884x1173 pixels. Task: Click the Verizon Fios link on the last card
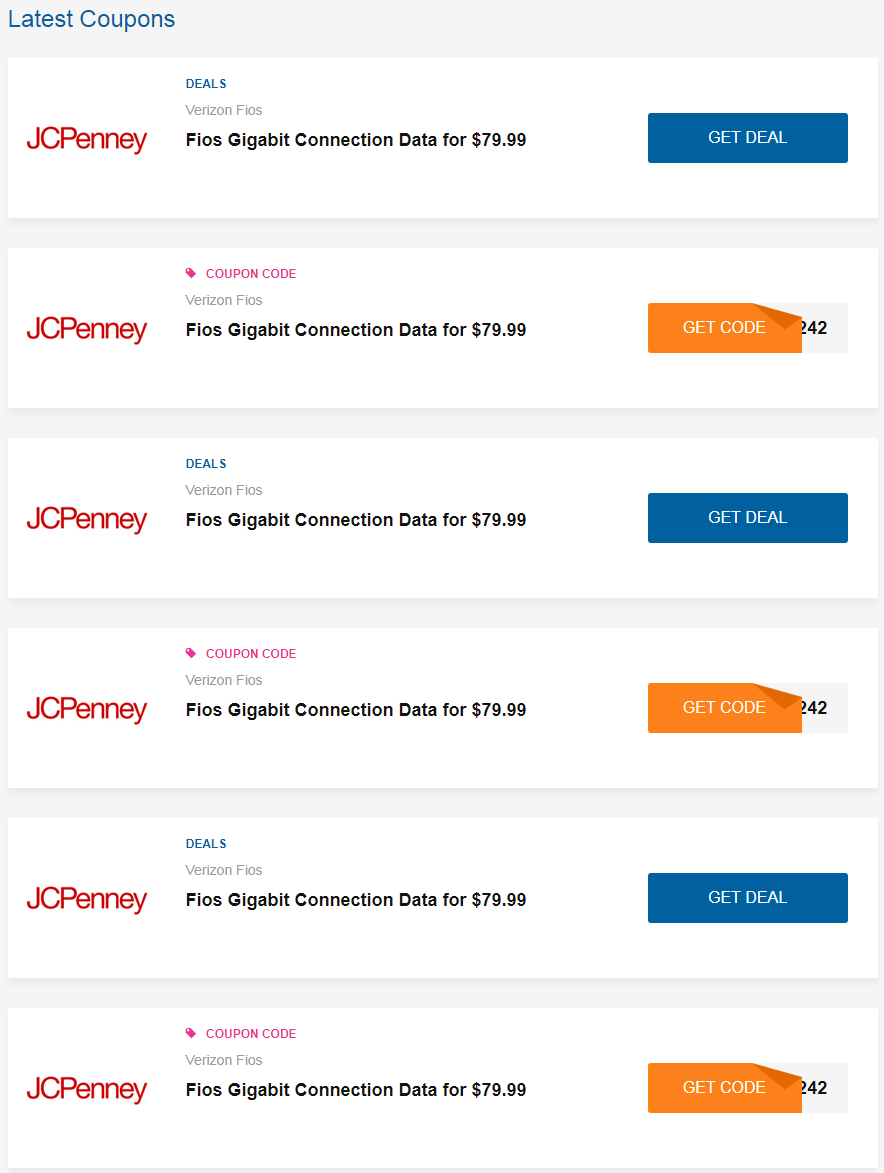click(x=223, y=1060)
